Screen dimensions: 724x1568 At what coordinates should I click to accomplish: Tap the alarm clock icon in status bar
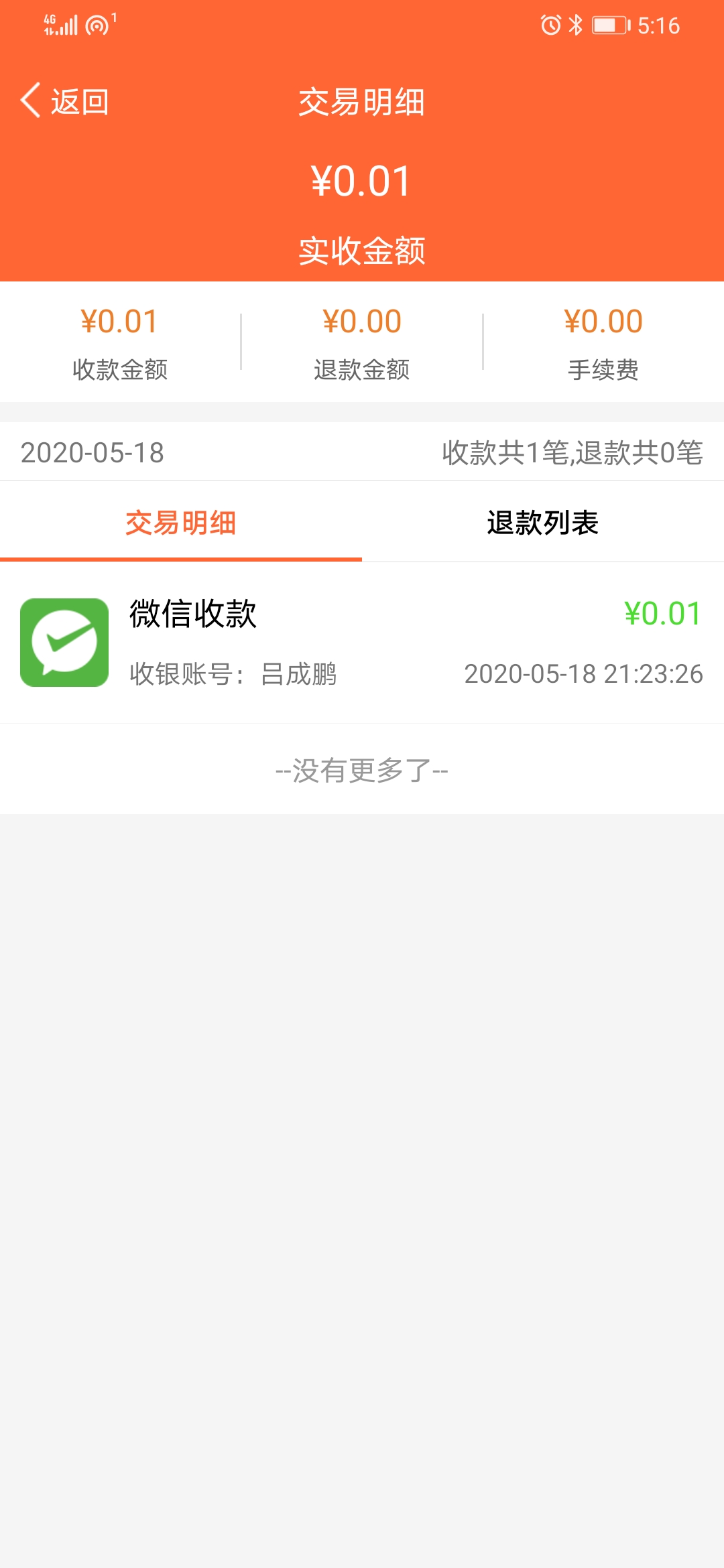(x=551, y=25)
